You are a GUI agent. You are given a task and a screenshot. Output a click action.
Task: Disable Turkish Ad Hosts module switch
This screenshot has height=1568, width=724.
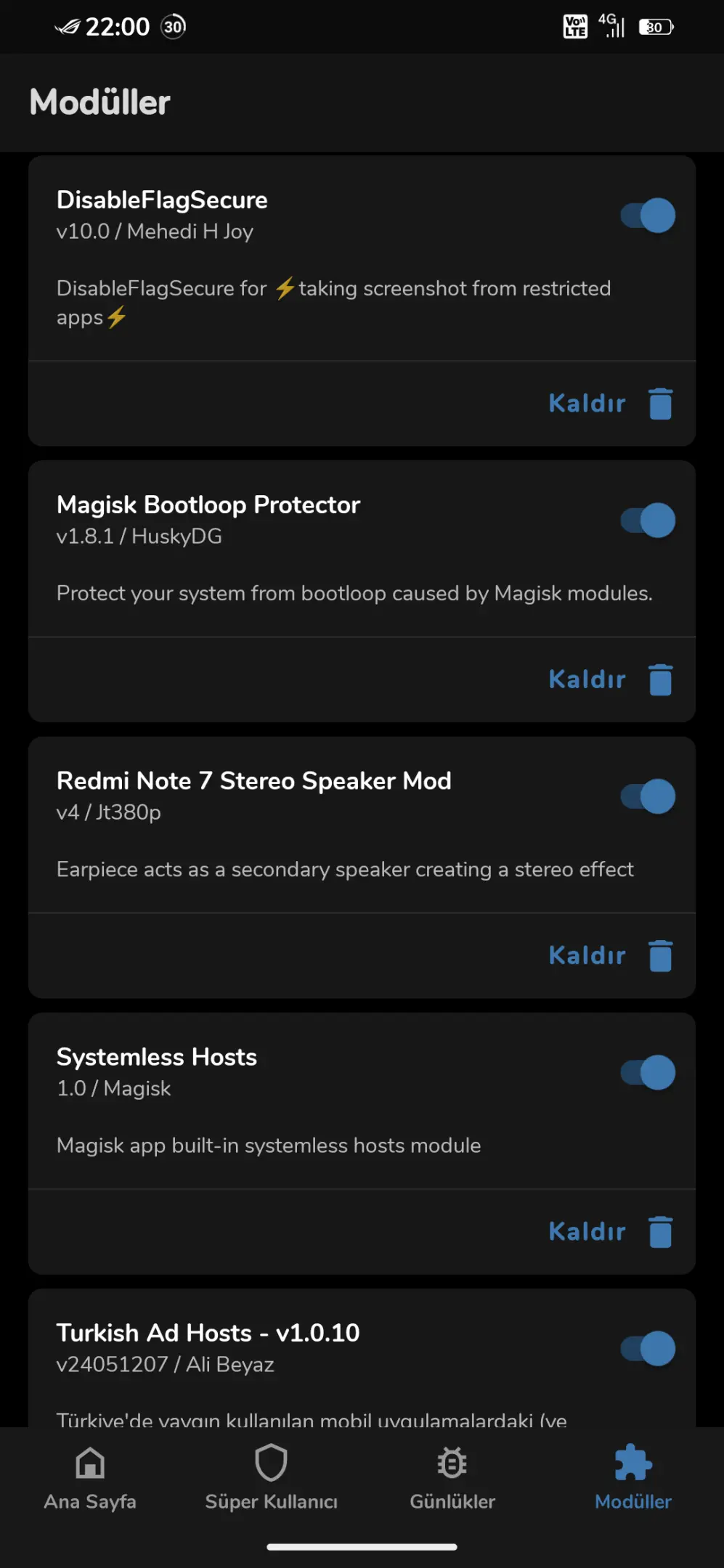pos(648,1349)
